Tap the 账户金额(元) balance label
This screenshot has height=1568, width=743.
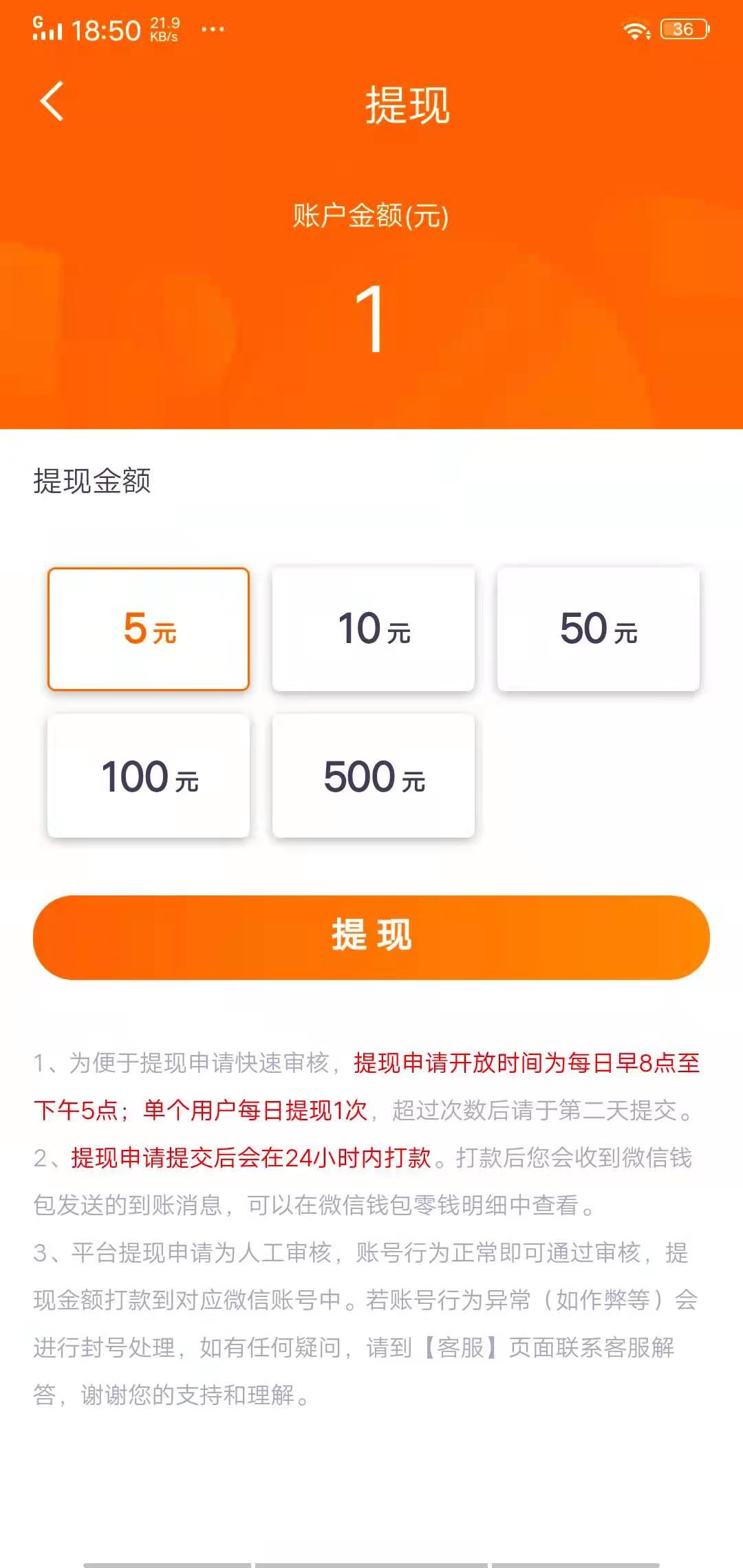pos(370,215)
